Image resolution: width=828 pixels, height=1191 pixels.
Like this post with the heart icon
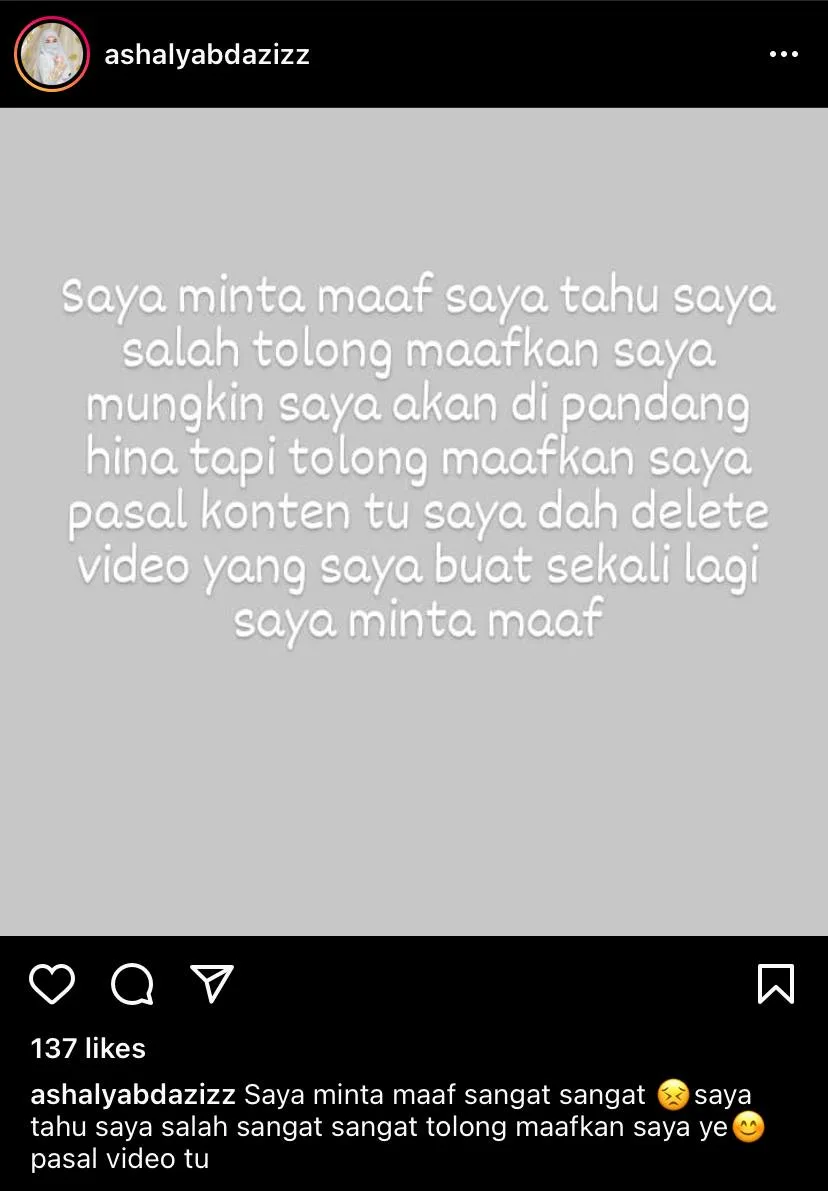[x=52, y=984]
